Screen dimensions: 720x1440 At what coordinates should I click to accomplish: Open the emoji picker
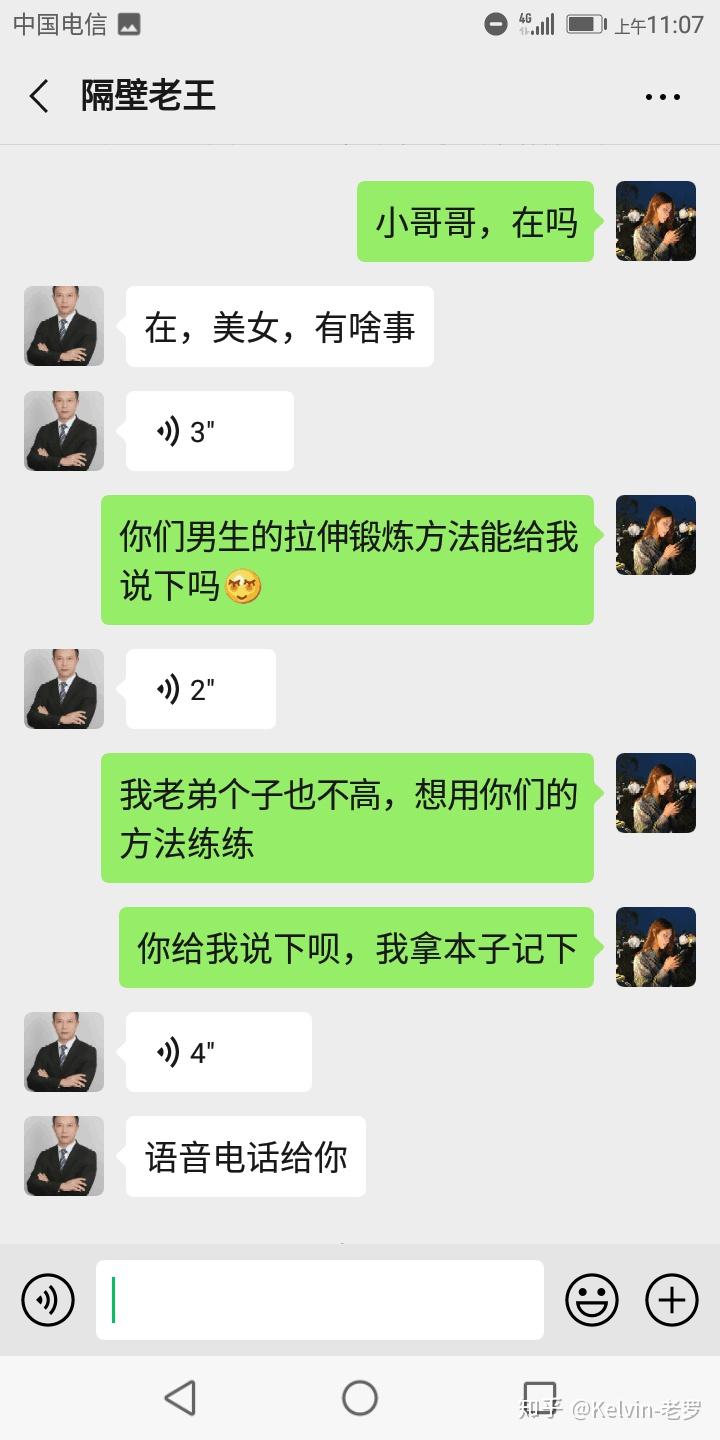click(592, 1300)
